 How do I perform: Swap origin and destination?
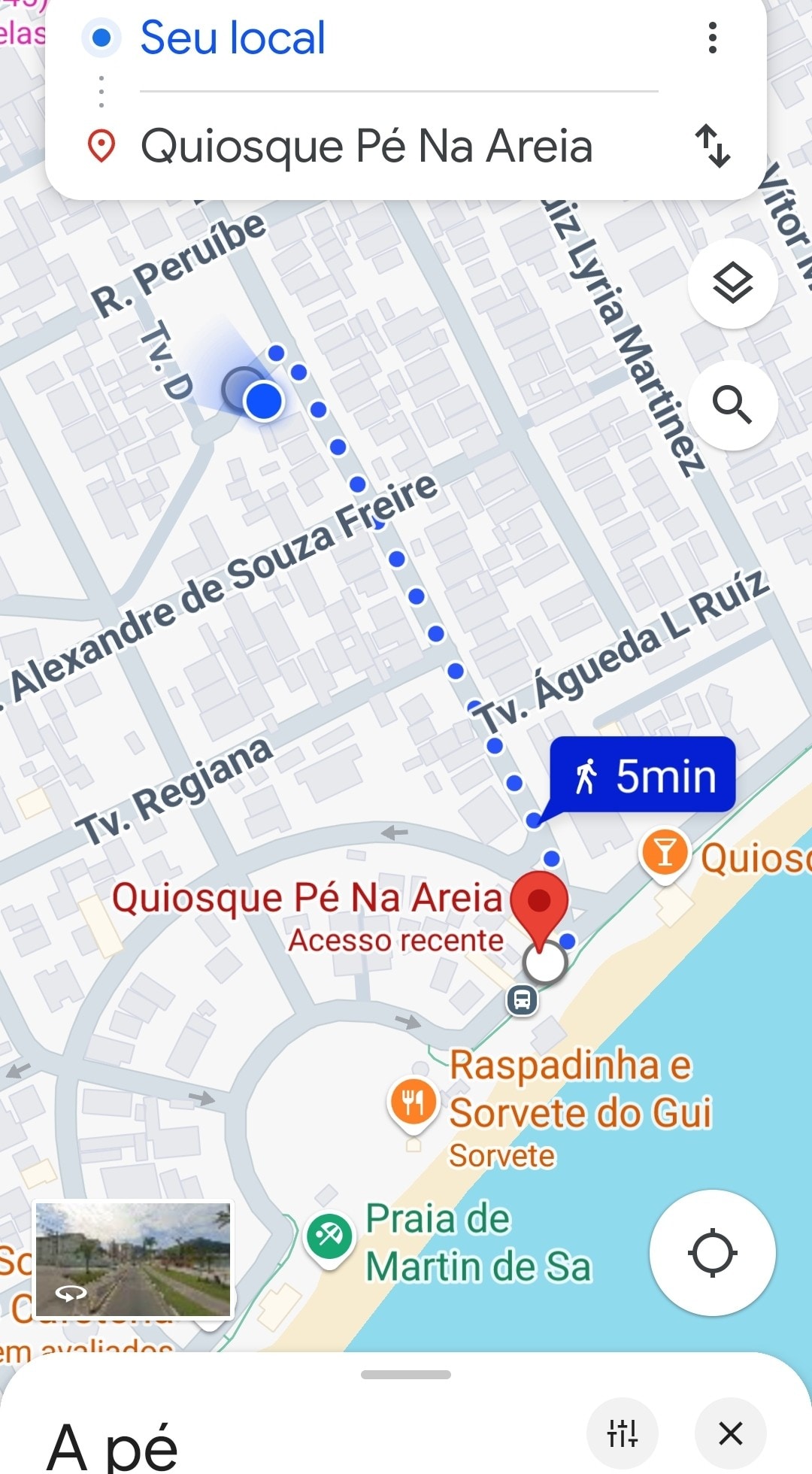coord(712,146)
